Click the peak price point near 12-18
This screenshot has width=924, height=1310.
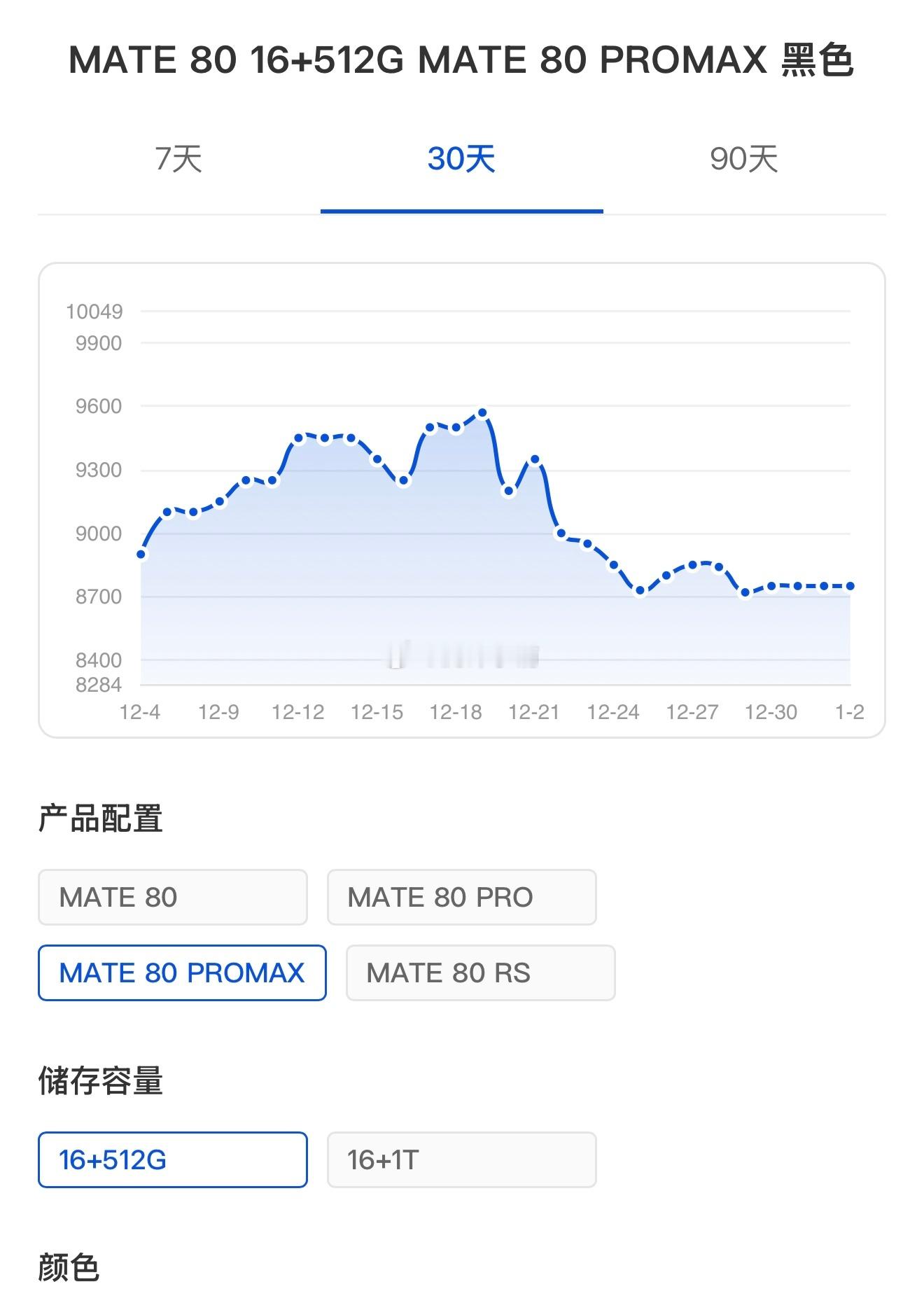(483, 412)
